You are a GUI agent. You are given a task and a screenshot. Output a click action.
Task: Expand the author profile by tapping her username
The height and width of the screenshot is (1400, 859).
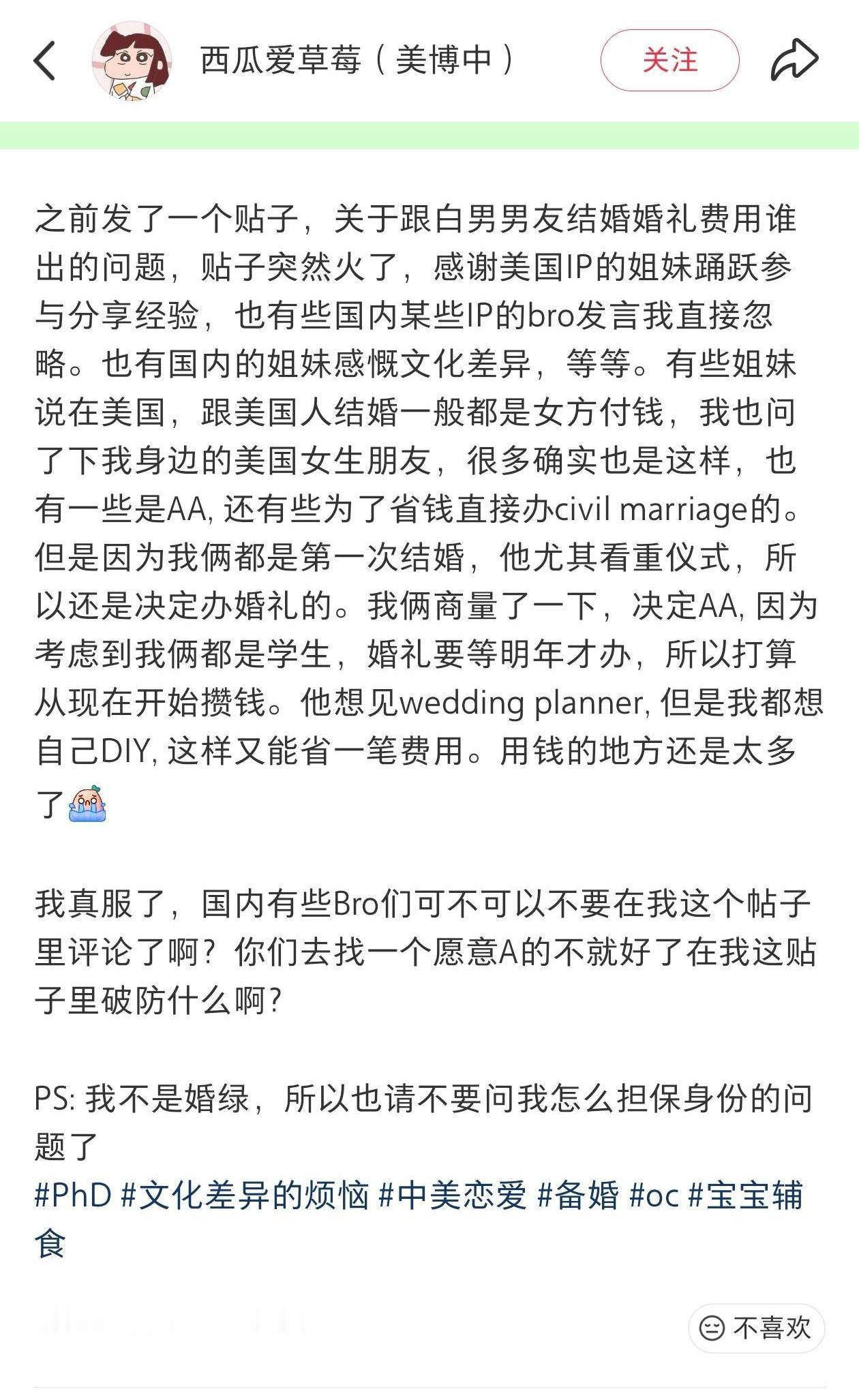click(355, 60)
